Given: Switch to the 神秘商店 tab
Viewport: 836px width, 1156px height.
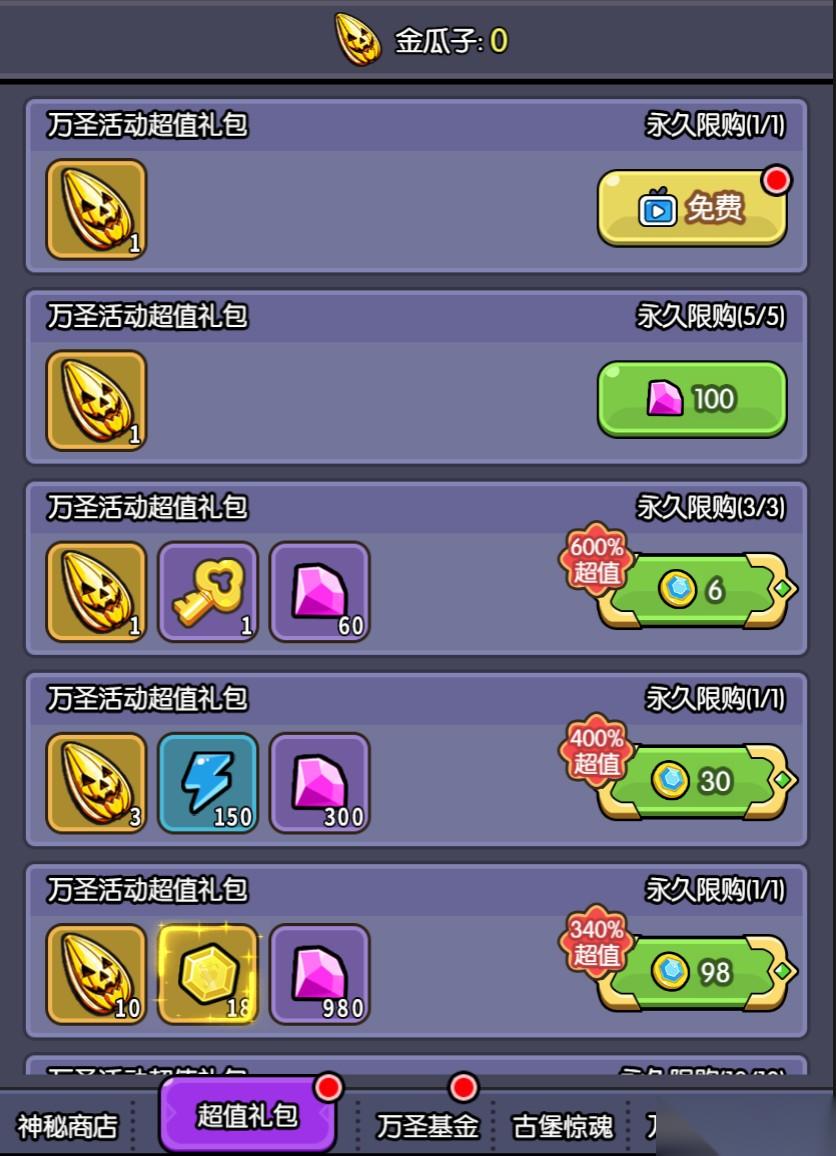Looking at the screenshot, I should click(67, 1126).
